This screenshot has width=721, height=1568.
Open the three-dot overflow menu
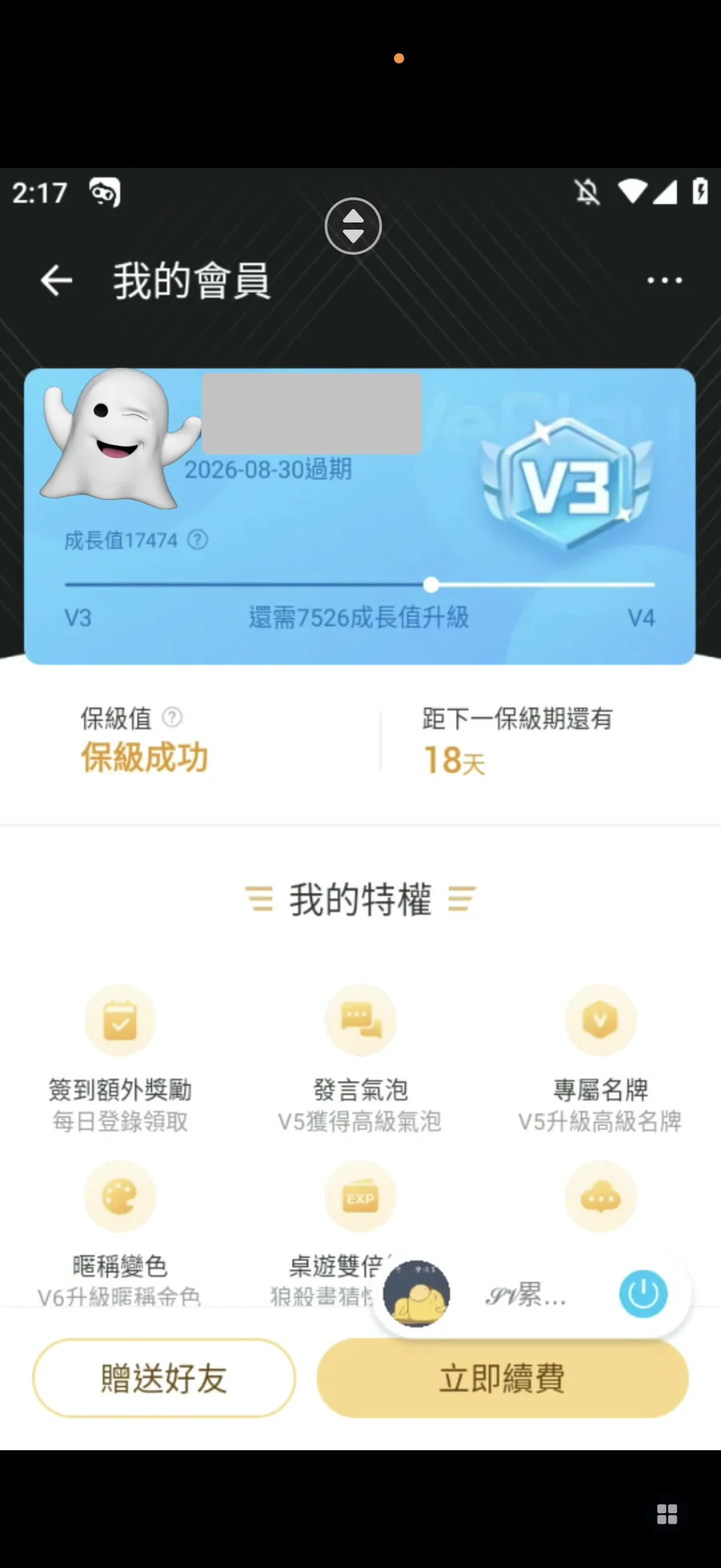(x=664, y=280)
